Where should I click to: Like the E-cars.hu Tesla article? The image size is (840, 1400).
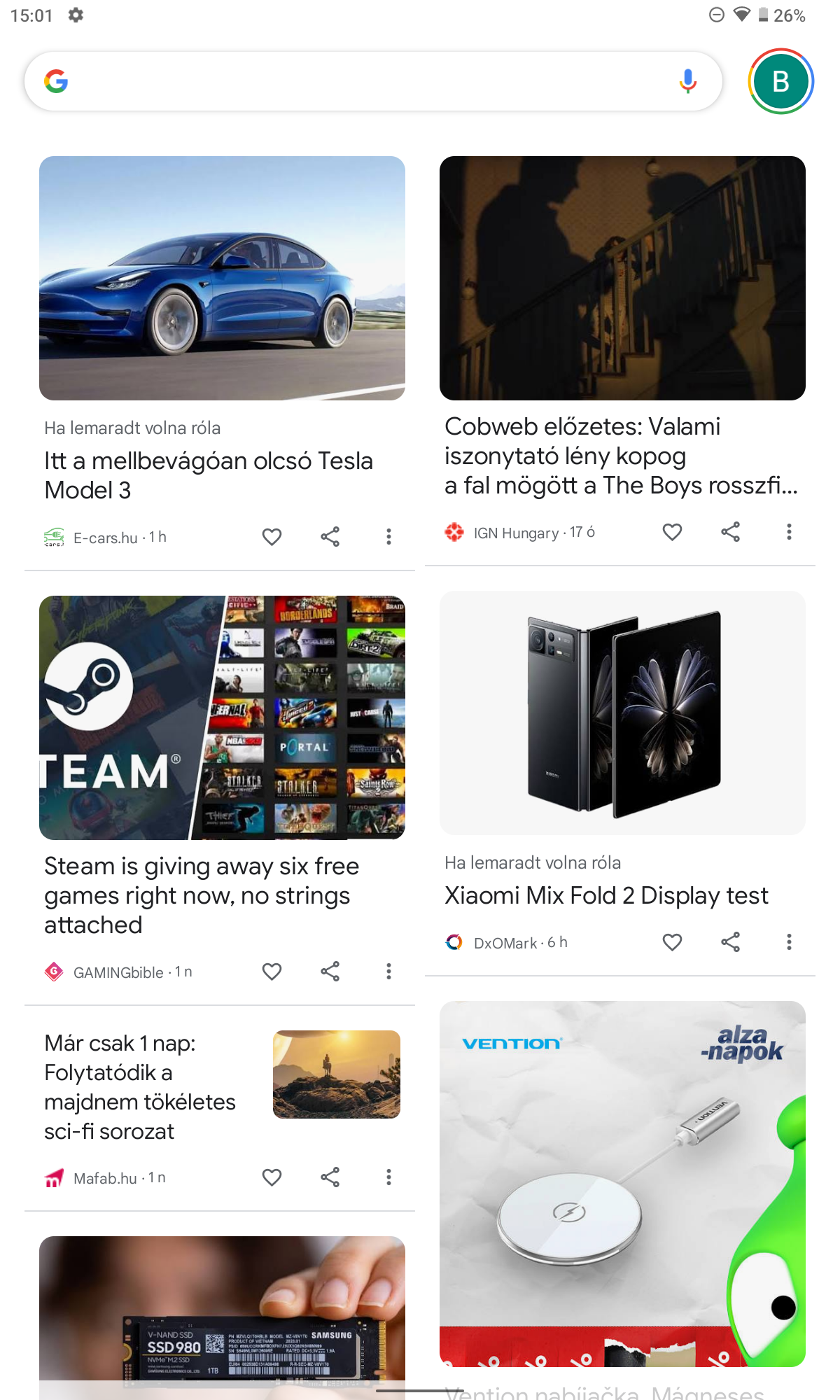(x=272, y=537)
